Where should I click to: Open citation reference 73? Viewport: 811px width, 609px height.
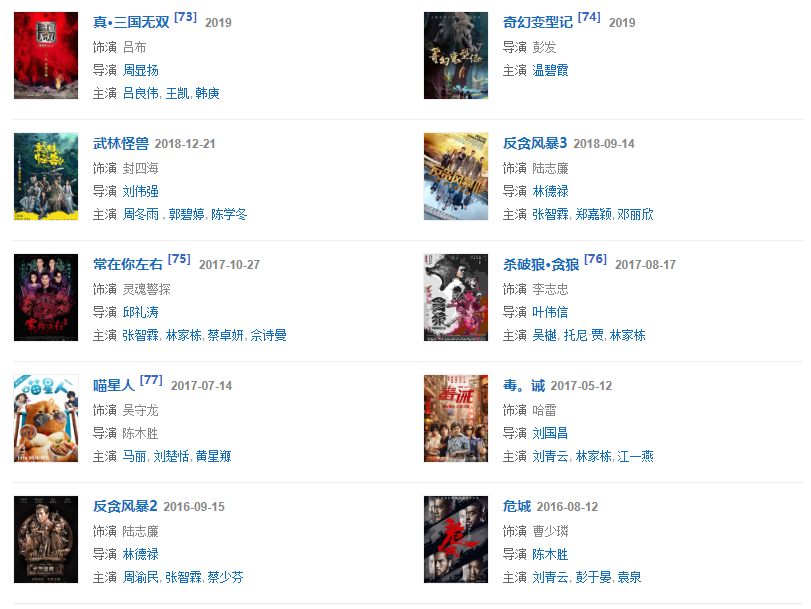point(185,17)
